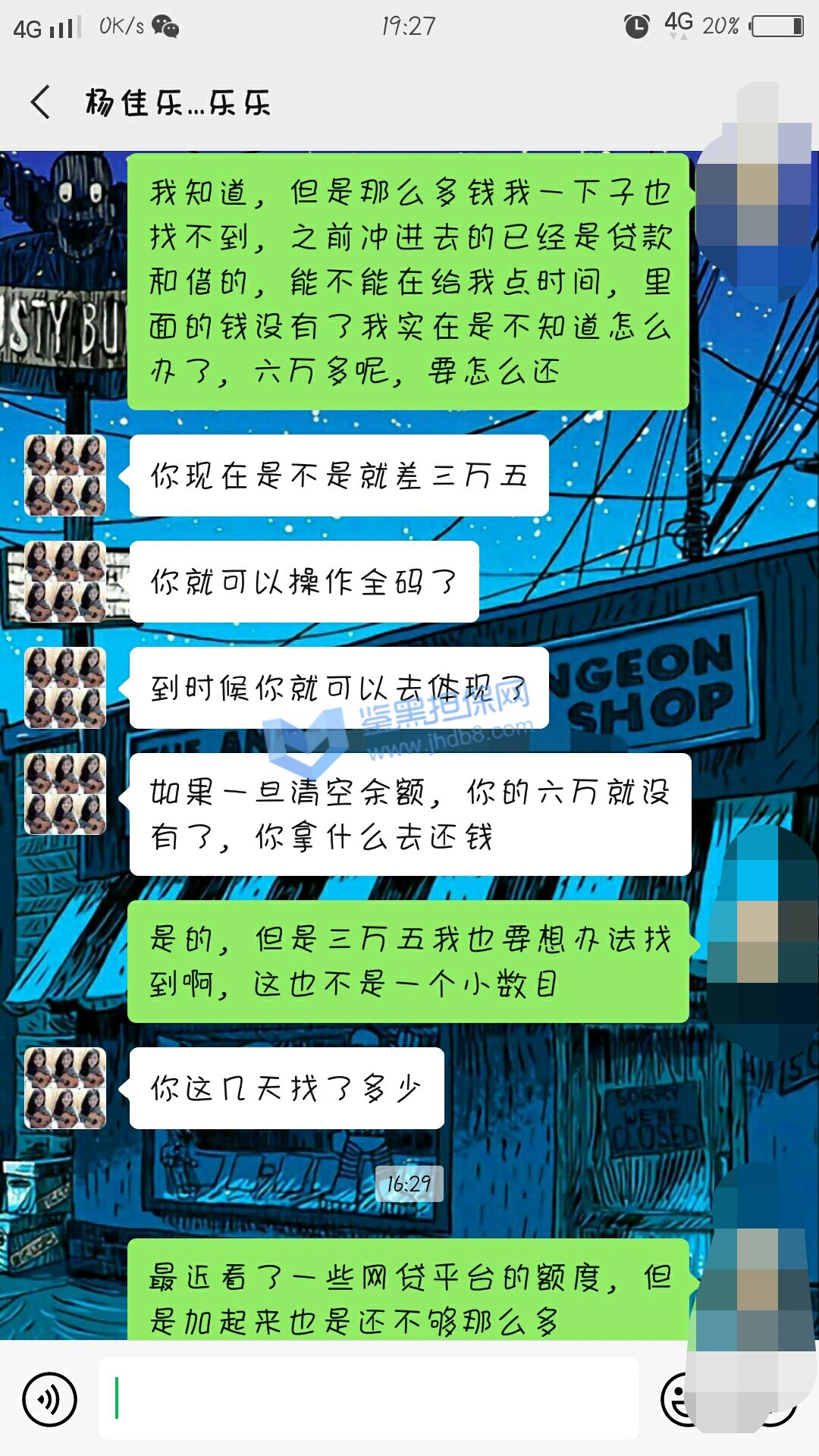
Task: Open sender's avatar beside 你现在是不是就差三万五
Action: 65,475
